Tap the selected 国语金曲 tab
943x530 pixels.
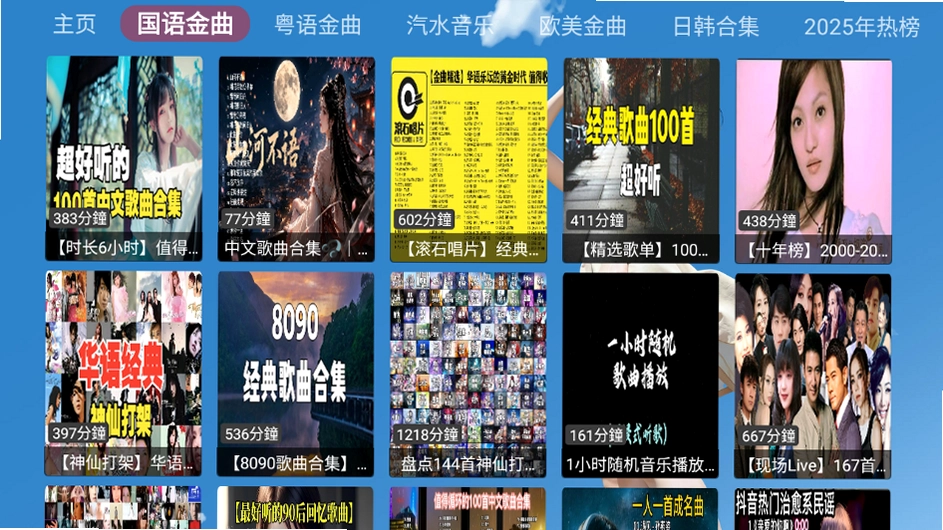(x=185, y=24)
